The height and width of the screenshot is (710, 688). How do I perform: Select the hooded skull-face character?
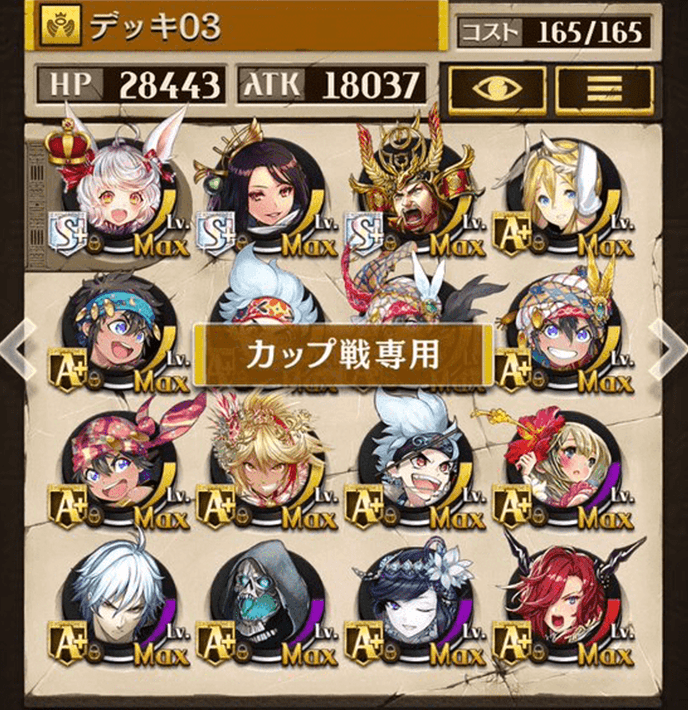point(263,599)
